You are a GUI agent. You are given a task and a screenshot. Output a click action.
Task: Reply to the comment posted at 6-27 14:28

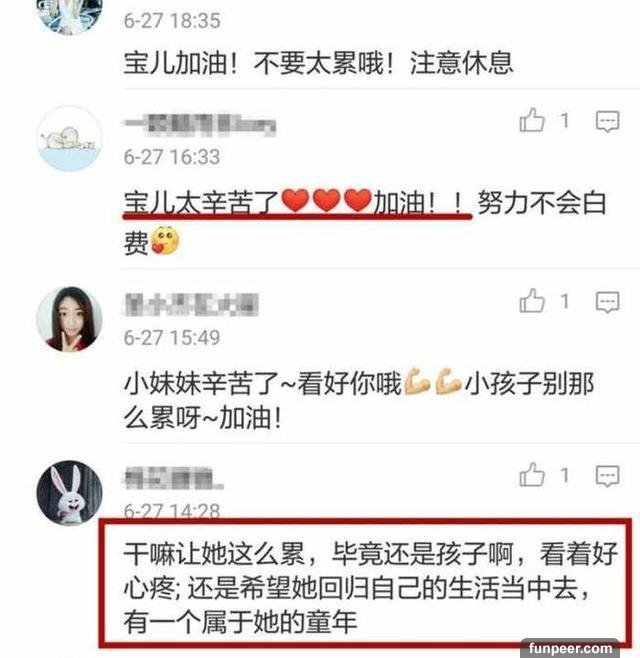click(x=607, y=474)
